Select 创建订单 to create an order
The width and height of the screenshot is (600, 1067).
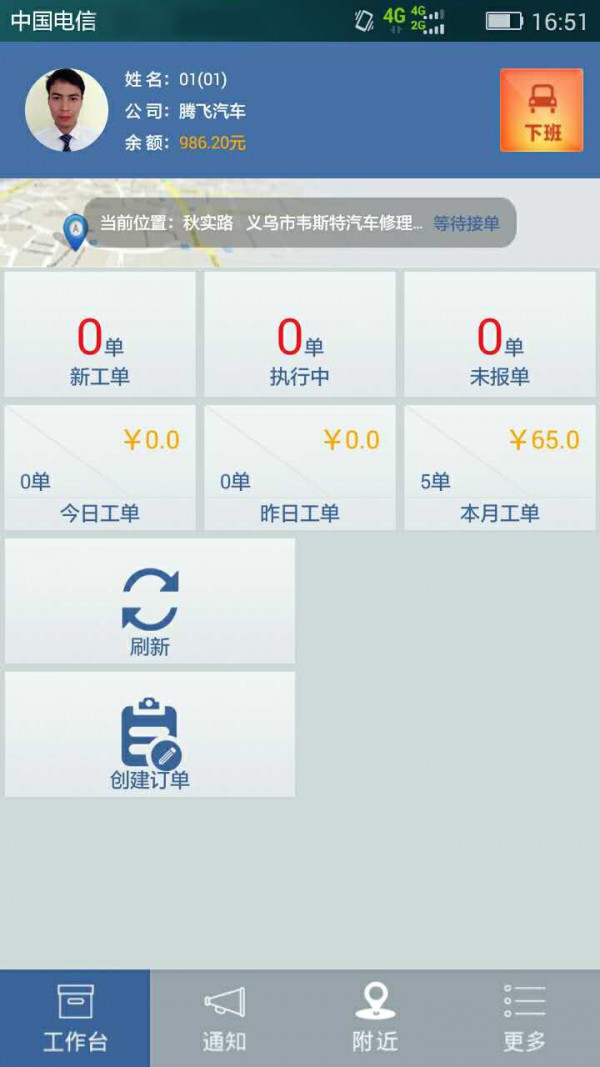pos(150,735)
